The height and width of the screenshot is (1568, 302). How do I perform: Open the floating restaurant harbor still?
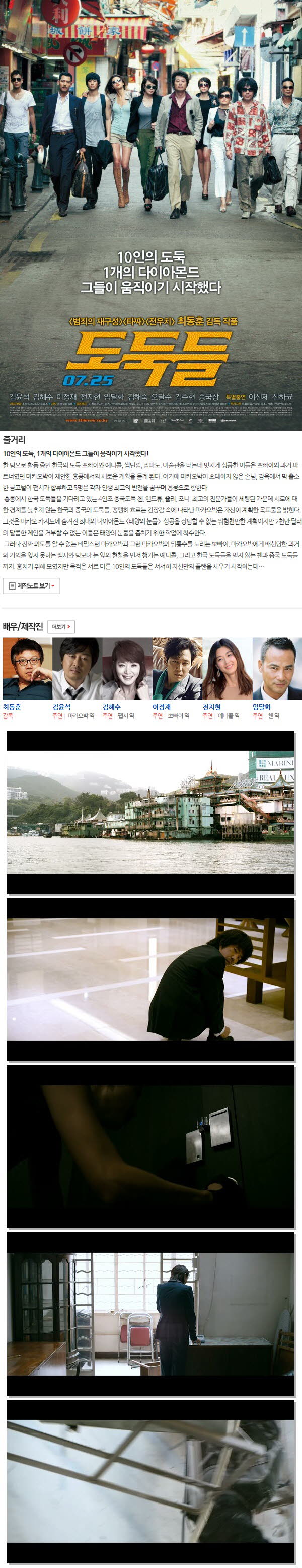tap(150, 811)
